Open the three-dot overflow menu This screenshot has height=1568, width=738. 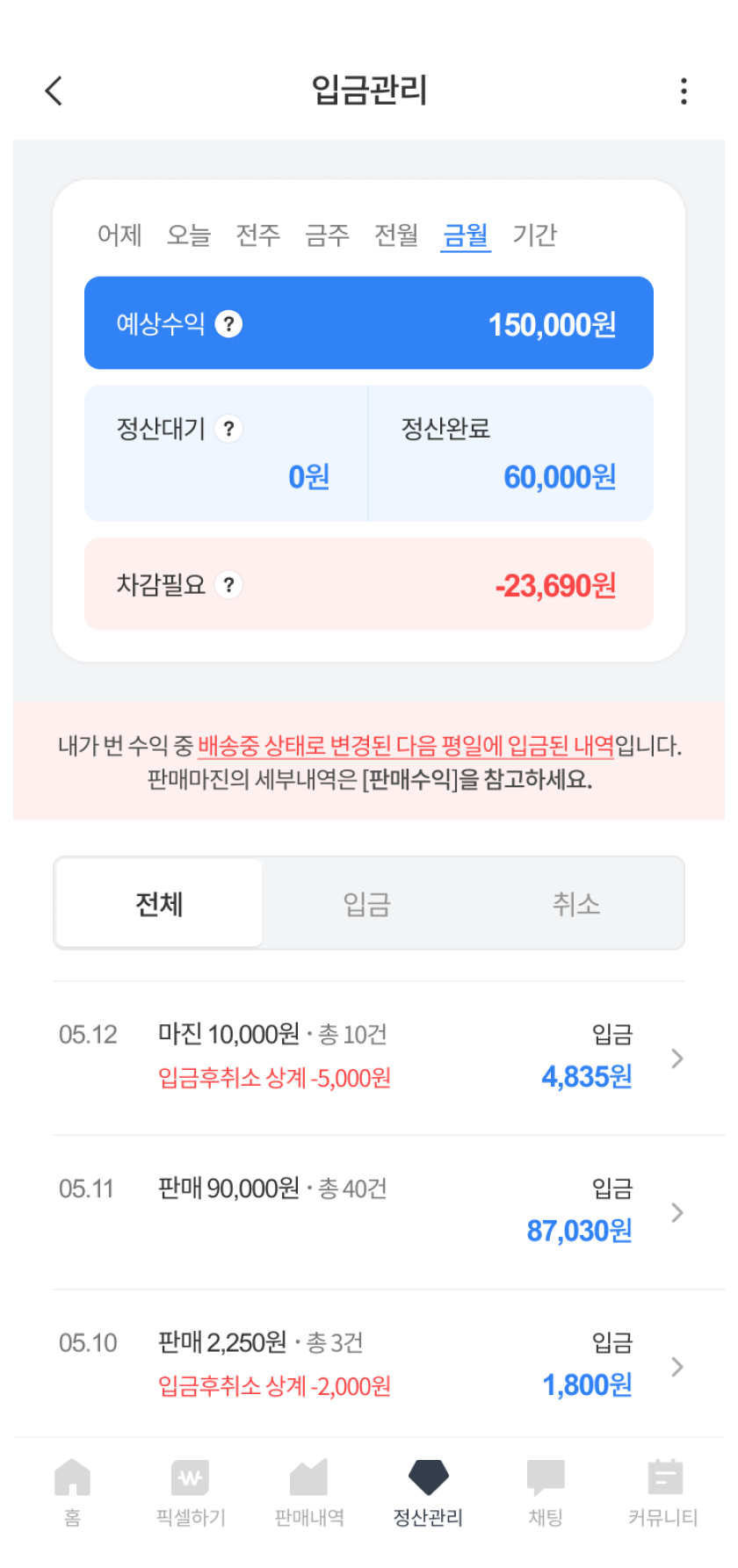click(x=683, y=90)
